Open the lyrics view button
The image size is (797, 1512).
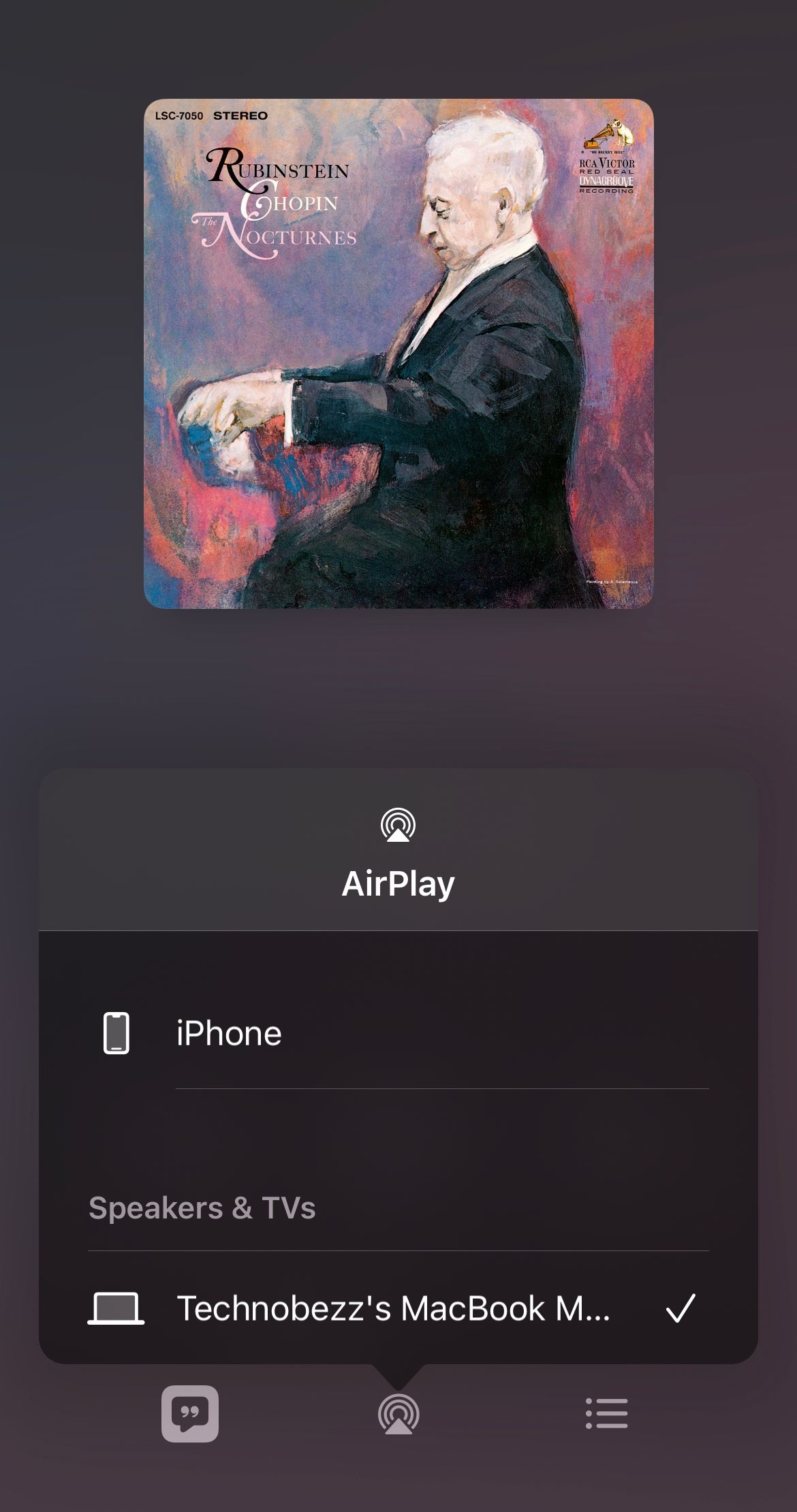(190, 1413)
